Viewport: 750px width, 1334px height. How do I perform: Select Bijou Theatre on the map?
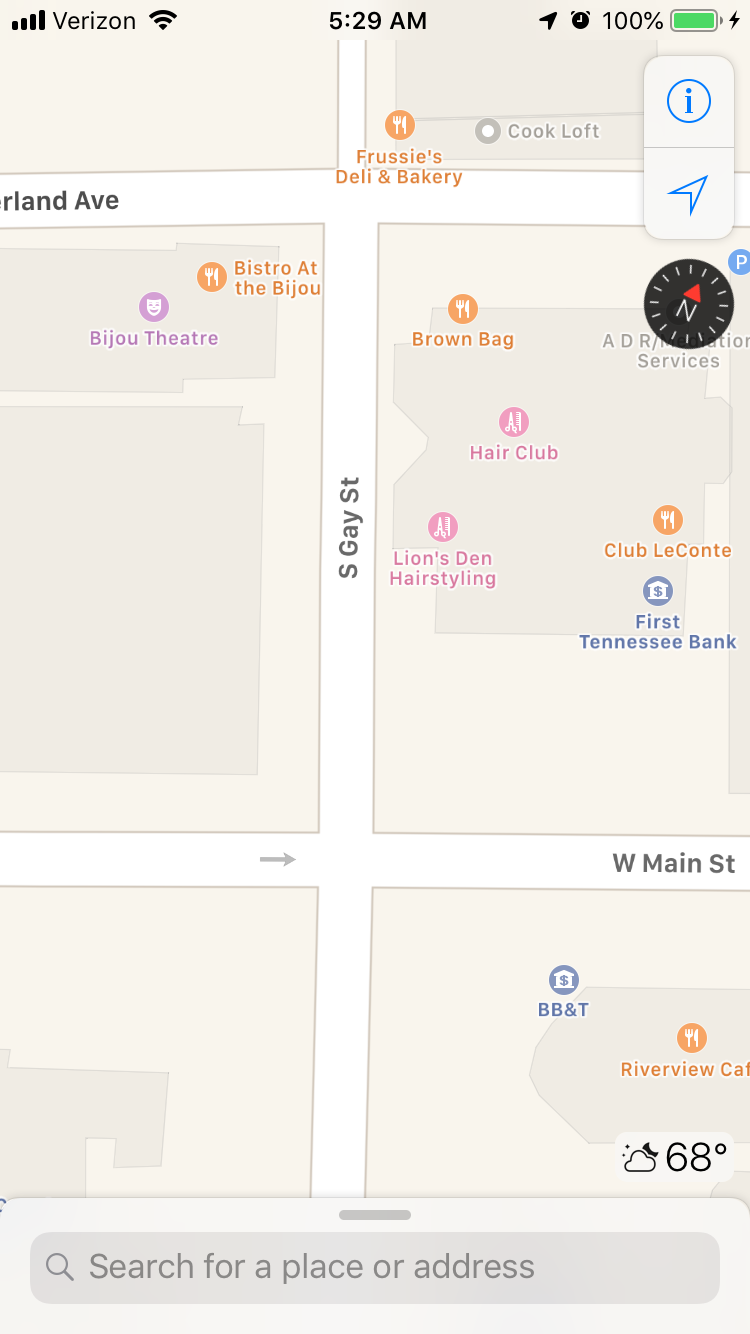(x=153, y=306)
